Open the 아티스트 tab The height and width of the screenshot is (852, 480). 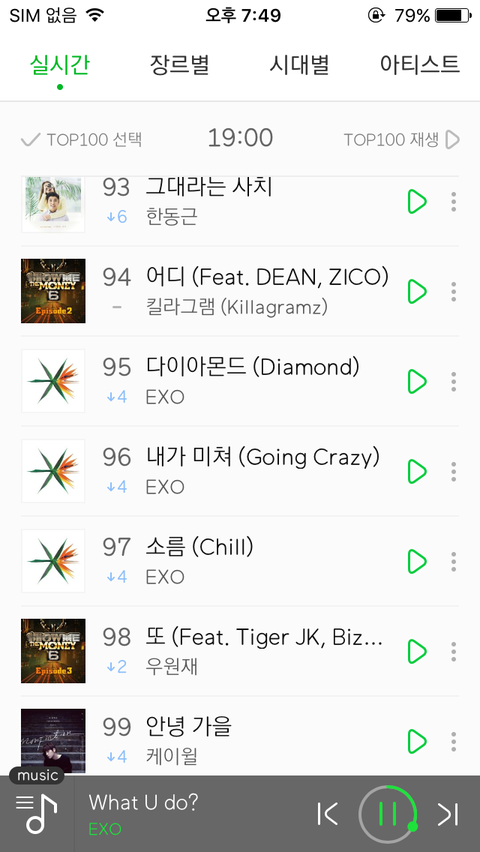point(420,65)
